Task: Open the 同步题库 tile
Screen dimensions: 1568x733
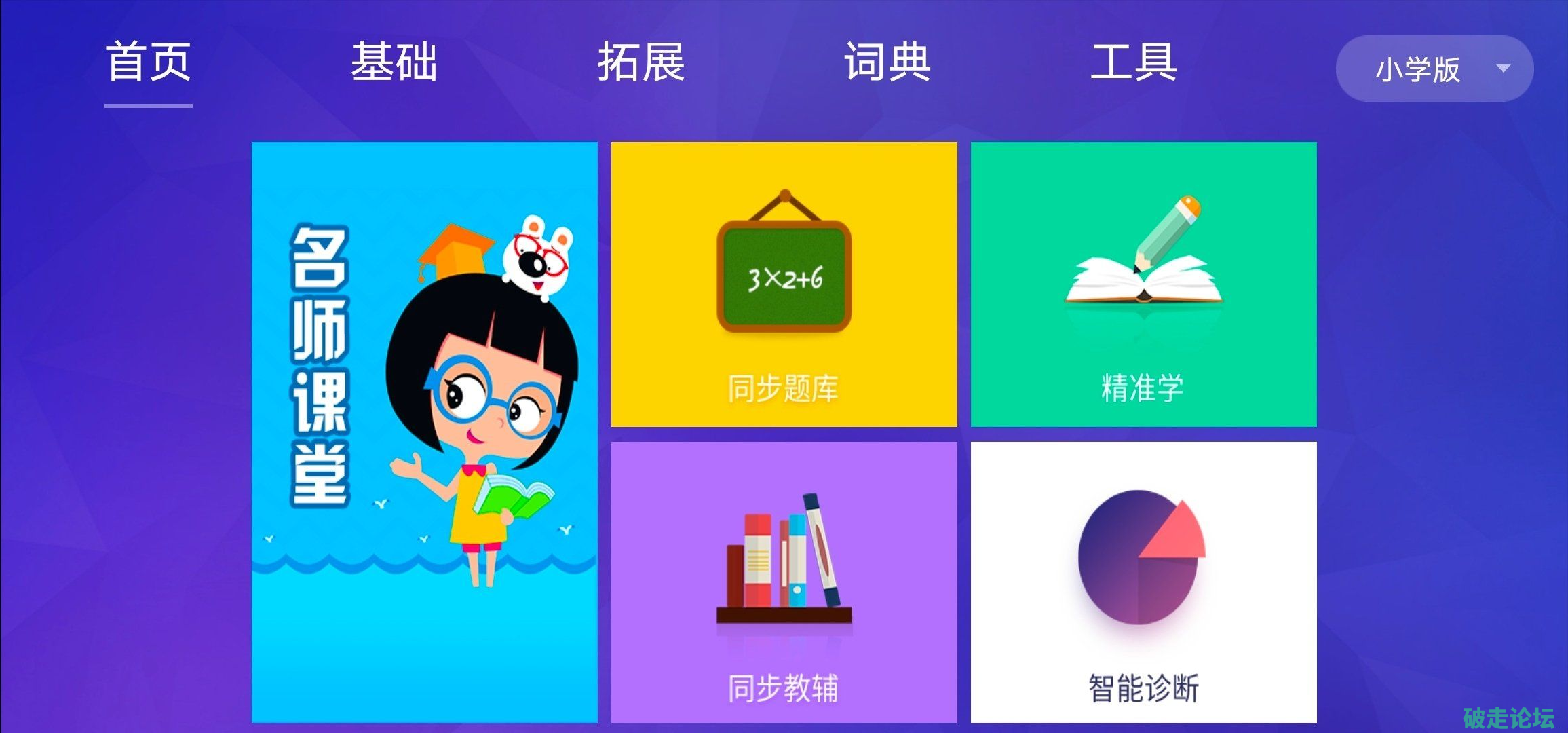Action: coord(784,284)
